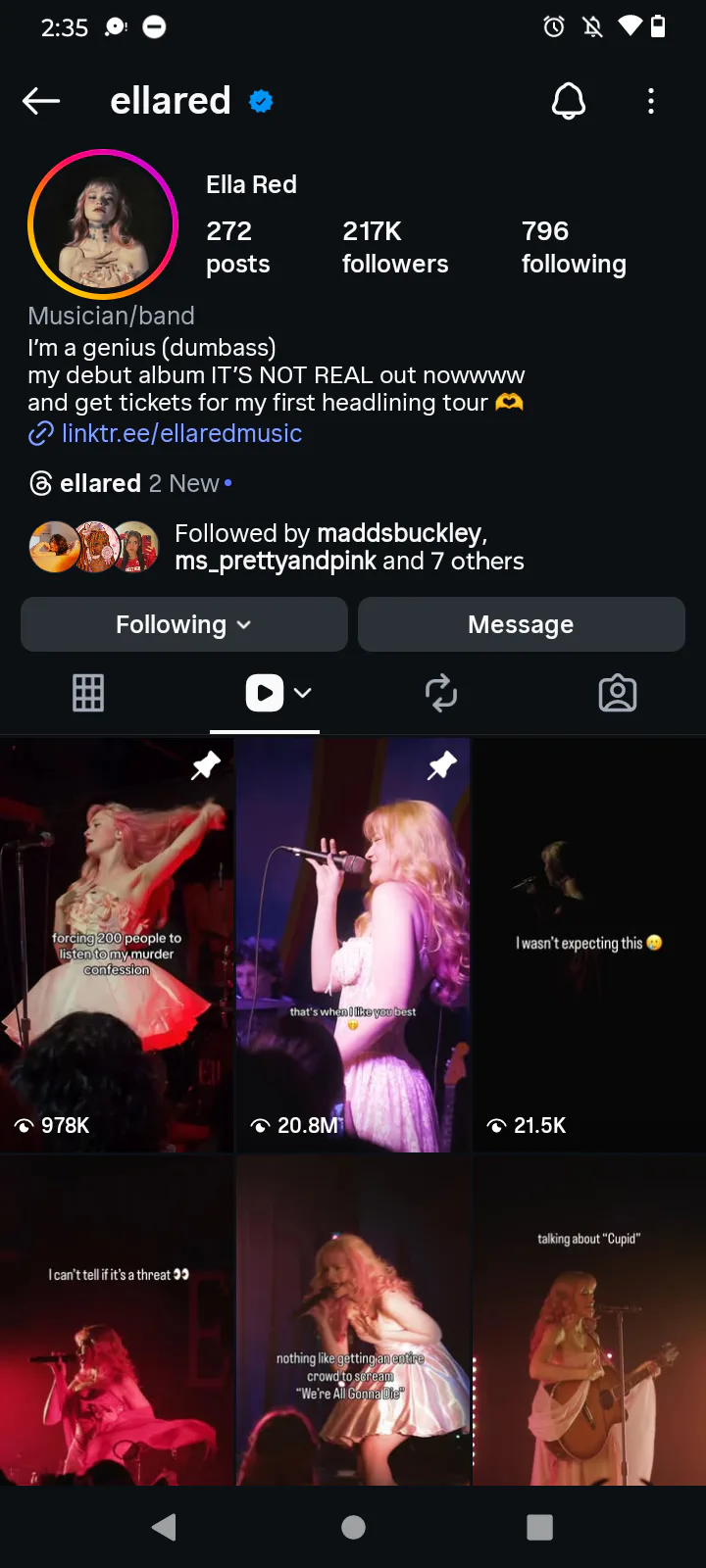Tap the Message button
This screenshot has width=706, height=1568.
(521, 624)
